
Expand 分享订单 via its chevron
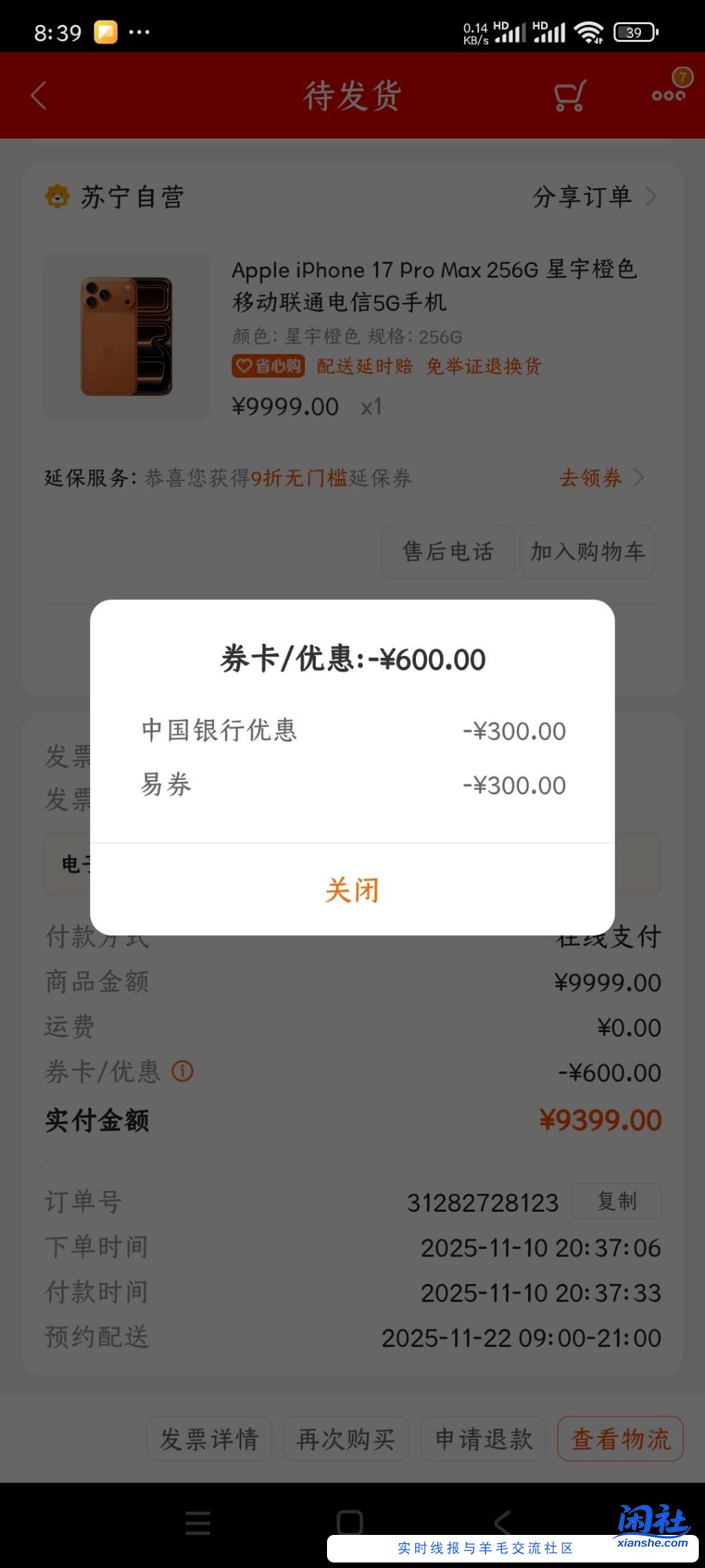pyautogui.click(x=650, y=197)
